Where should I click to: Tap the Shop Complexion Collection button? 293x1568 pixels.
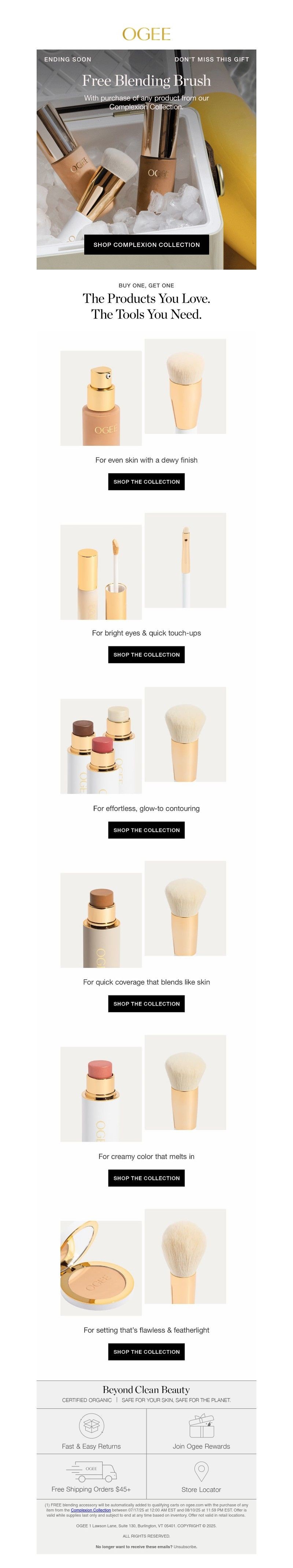pyautogui.click(x=146, y=245)
